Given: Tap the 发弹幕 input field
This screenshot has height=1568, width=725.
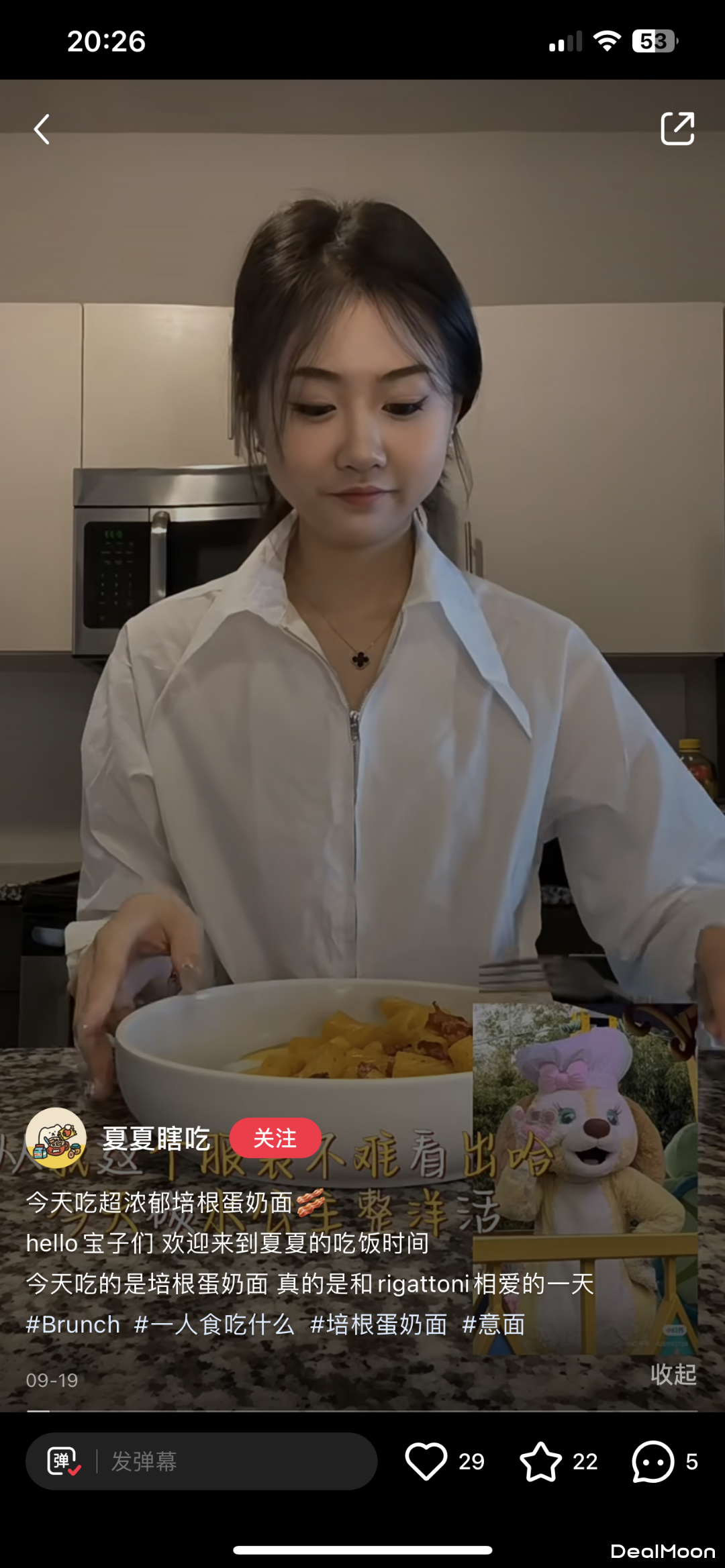Looking at the screenshot, I should (x=235, y=1461).
